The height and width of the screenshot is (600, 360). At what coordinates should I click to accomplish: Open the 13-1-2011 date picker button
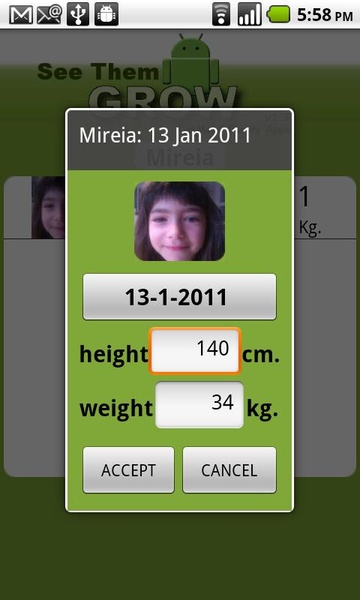179,297
